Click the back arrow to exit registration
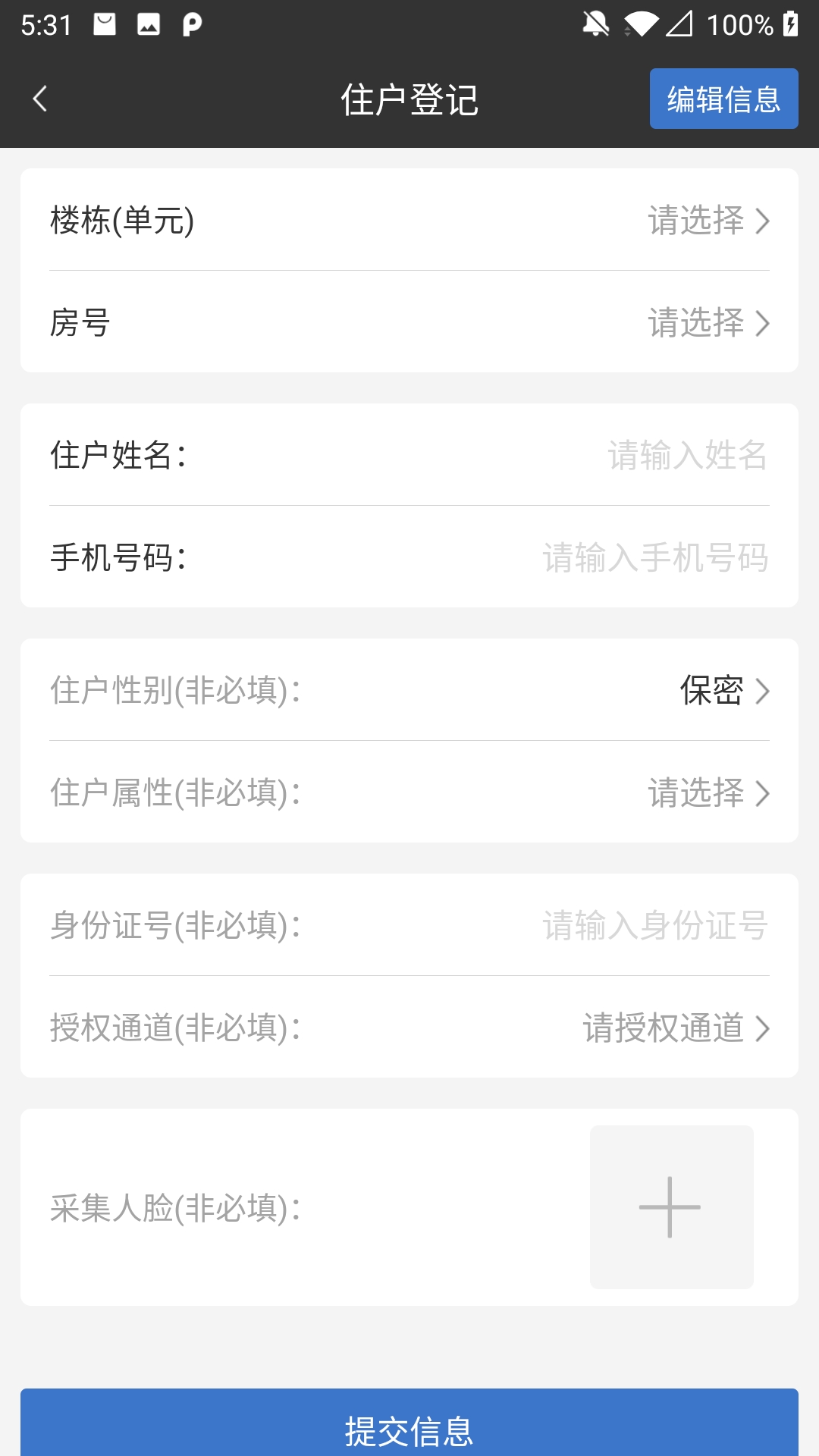Image resolution: width=819 pixels, height=1456 pixels. coord(39,99)
